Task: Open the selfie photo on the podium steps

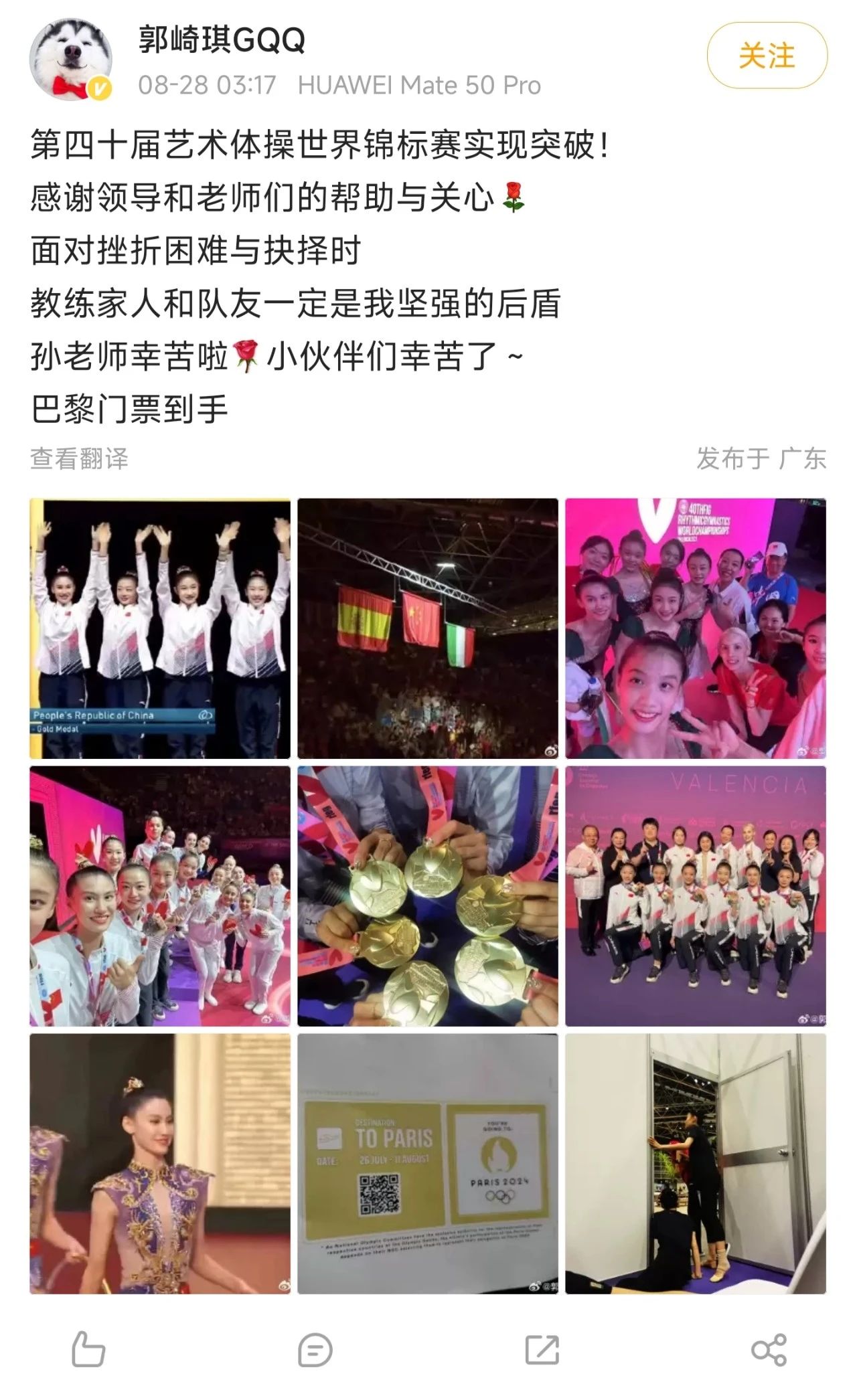Action: (160, 896)
